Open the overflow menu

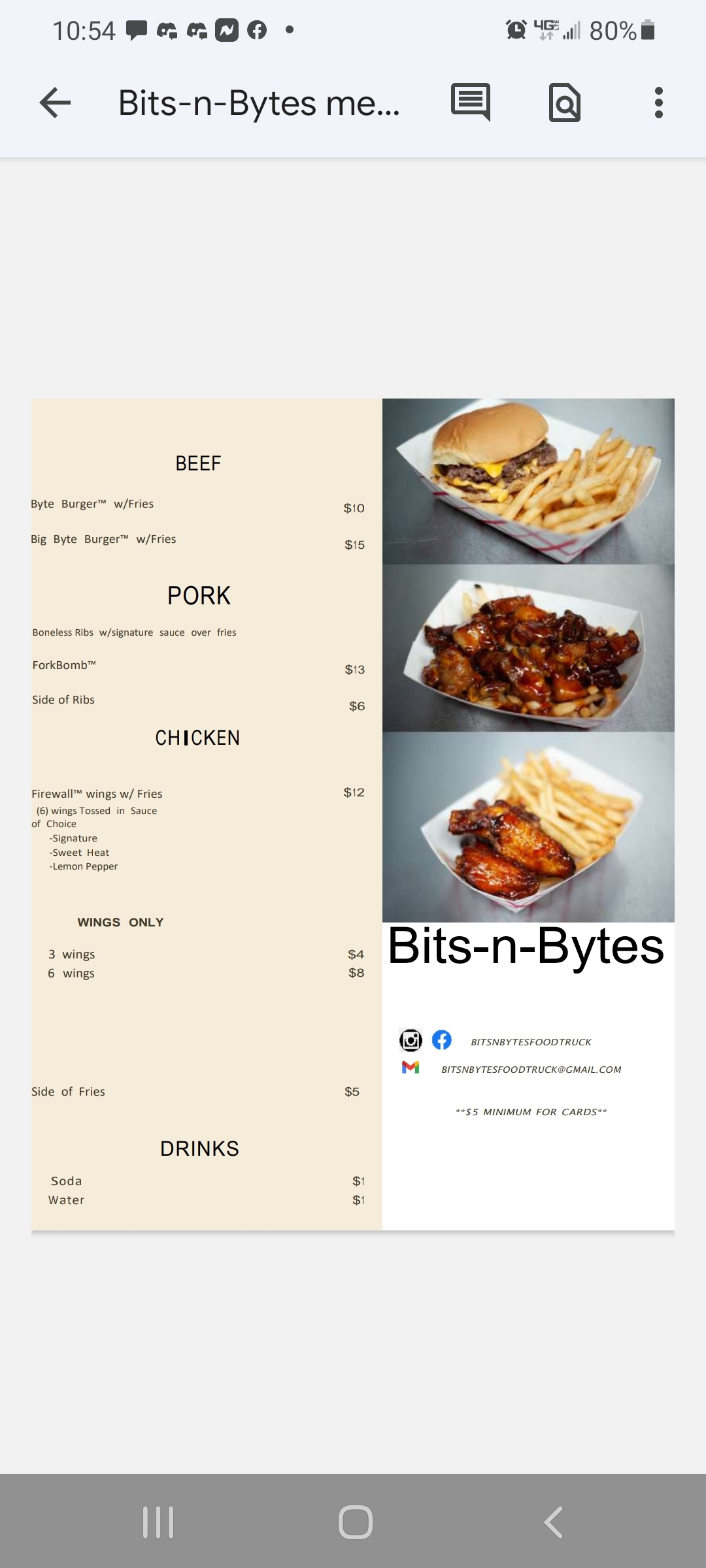pos(658,103)
